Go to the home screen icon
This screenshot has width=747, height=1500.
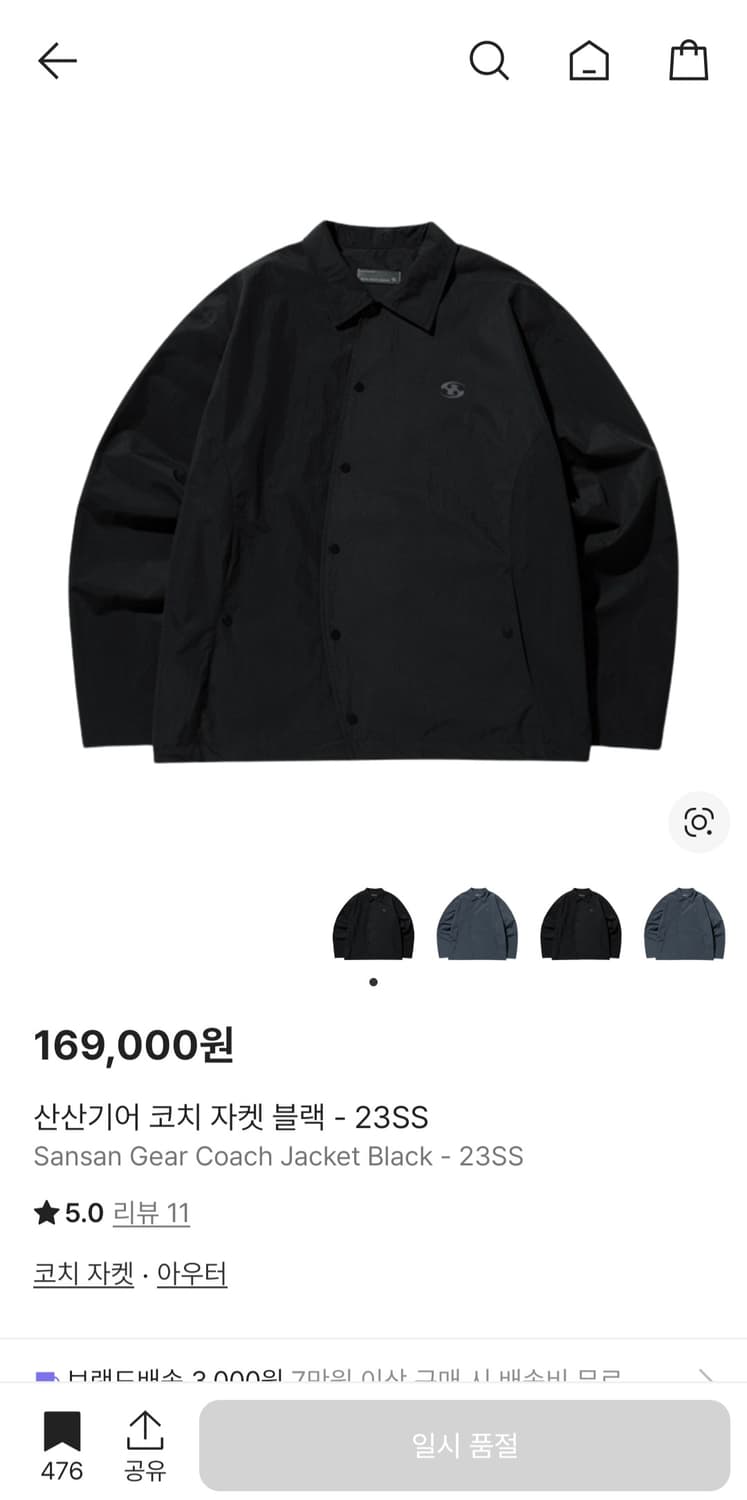coord(589,60)
